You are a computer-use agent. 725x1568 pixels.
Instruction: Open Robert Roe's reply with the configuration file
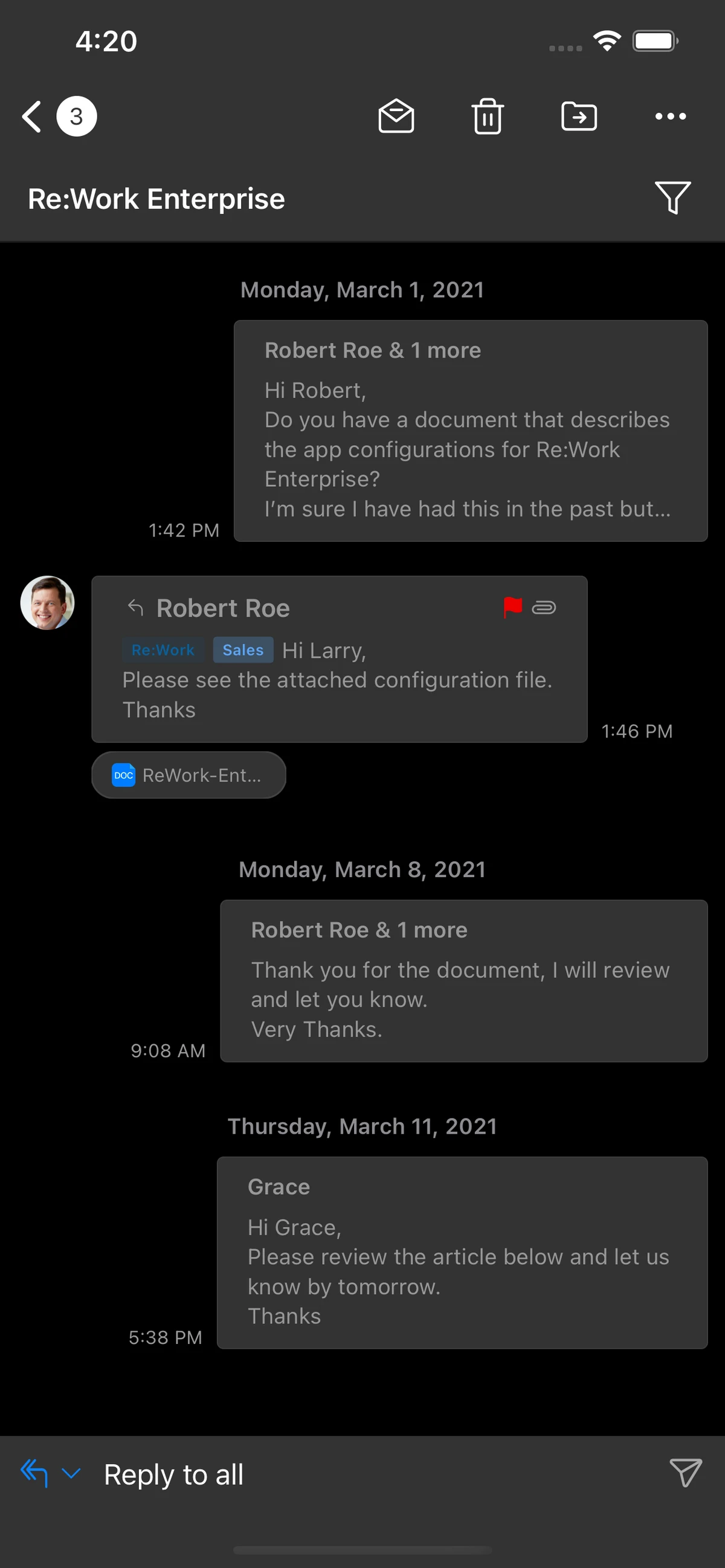coord(339,659)
